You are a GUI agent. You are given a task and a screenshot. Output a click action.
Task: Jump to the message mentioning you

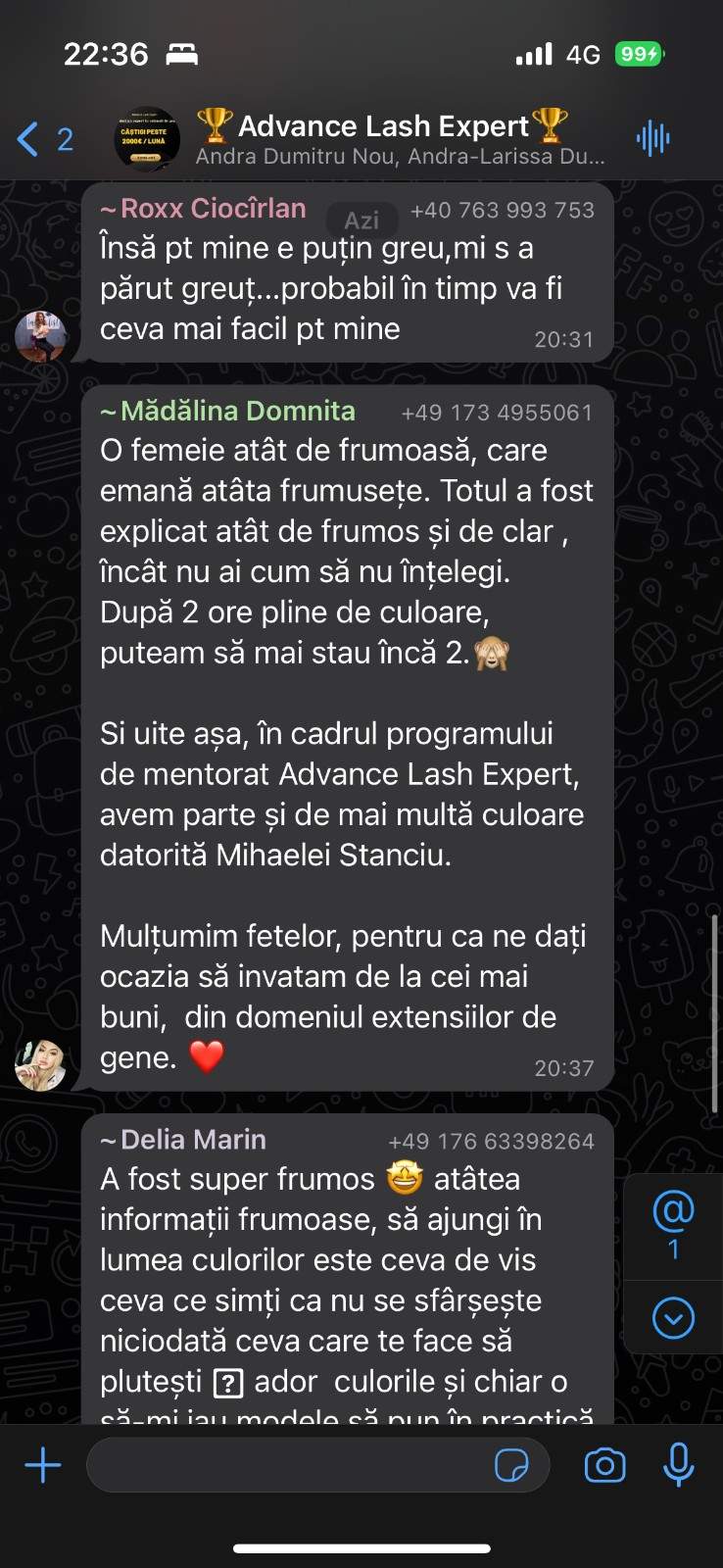pyautogui.click(x=673, y=1224)
